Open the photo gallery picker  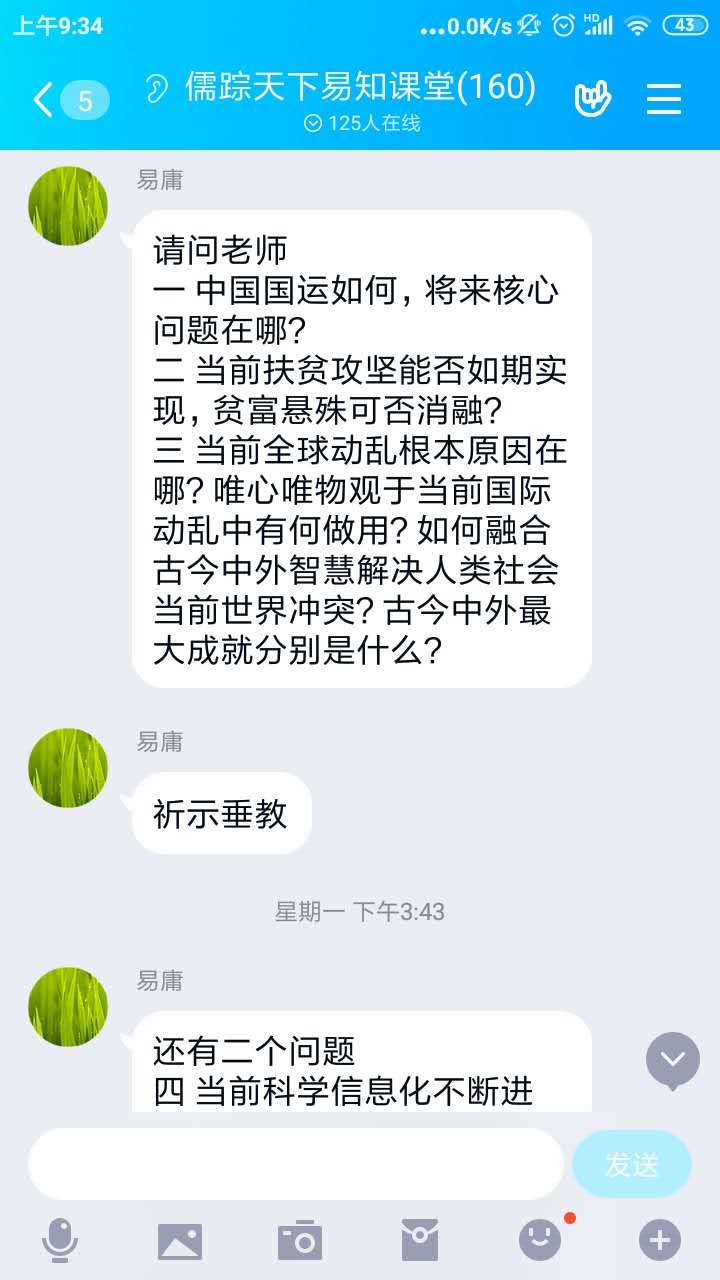180,1241
